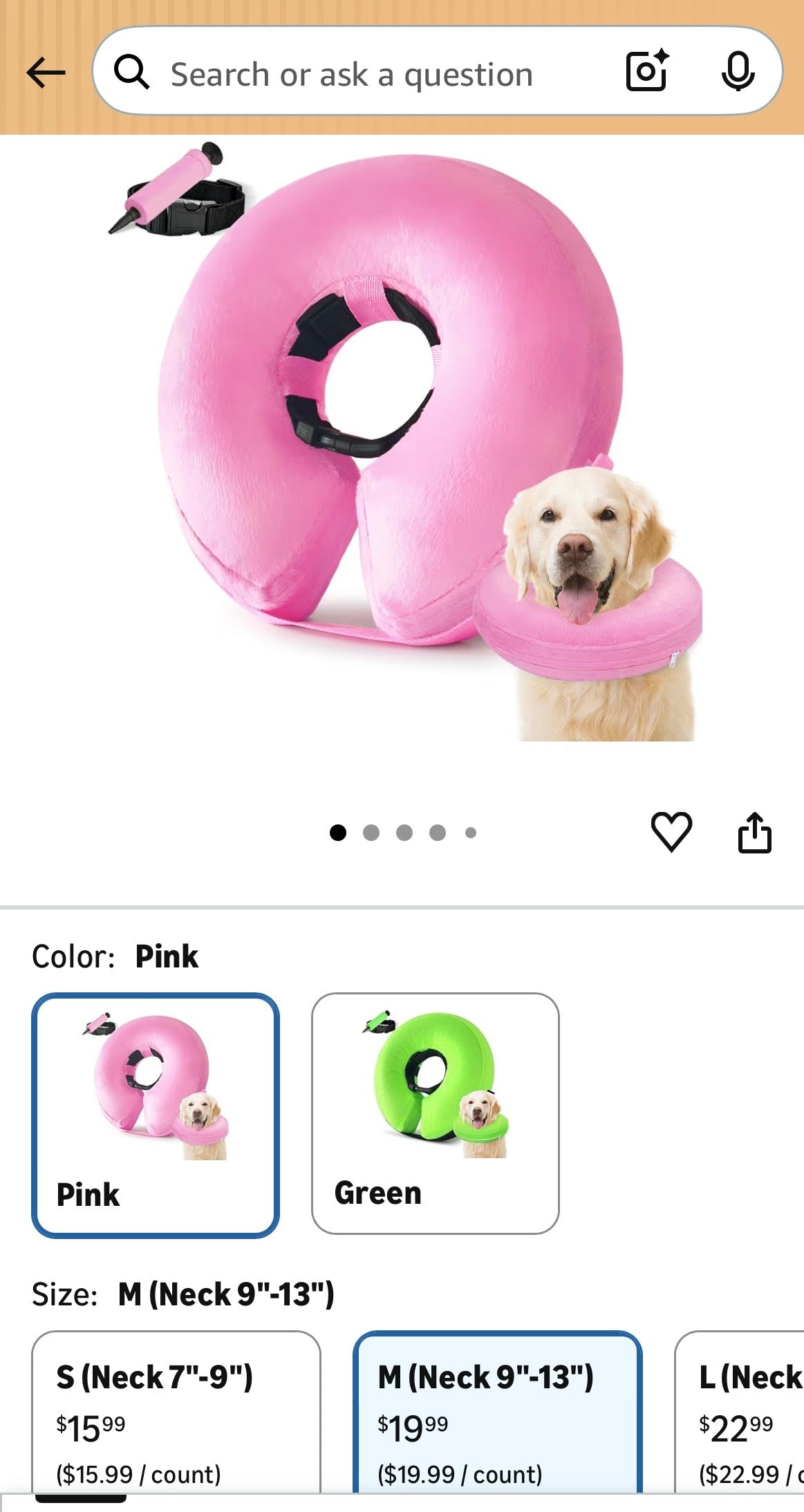Open camera lens search
Screen dimensions: 804x1512
(647, 71)
